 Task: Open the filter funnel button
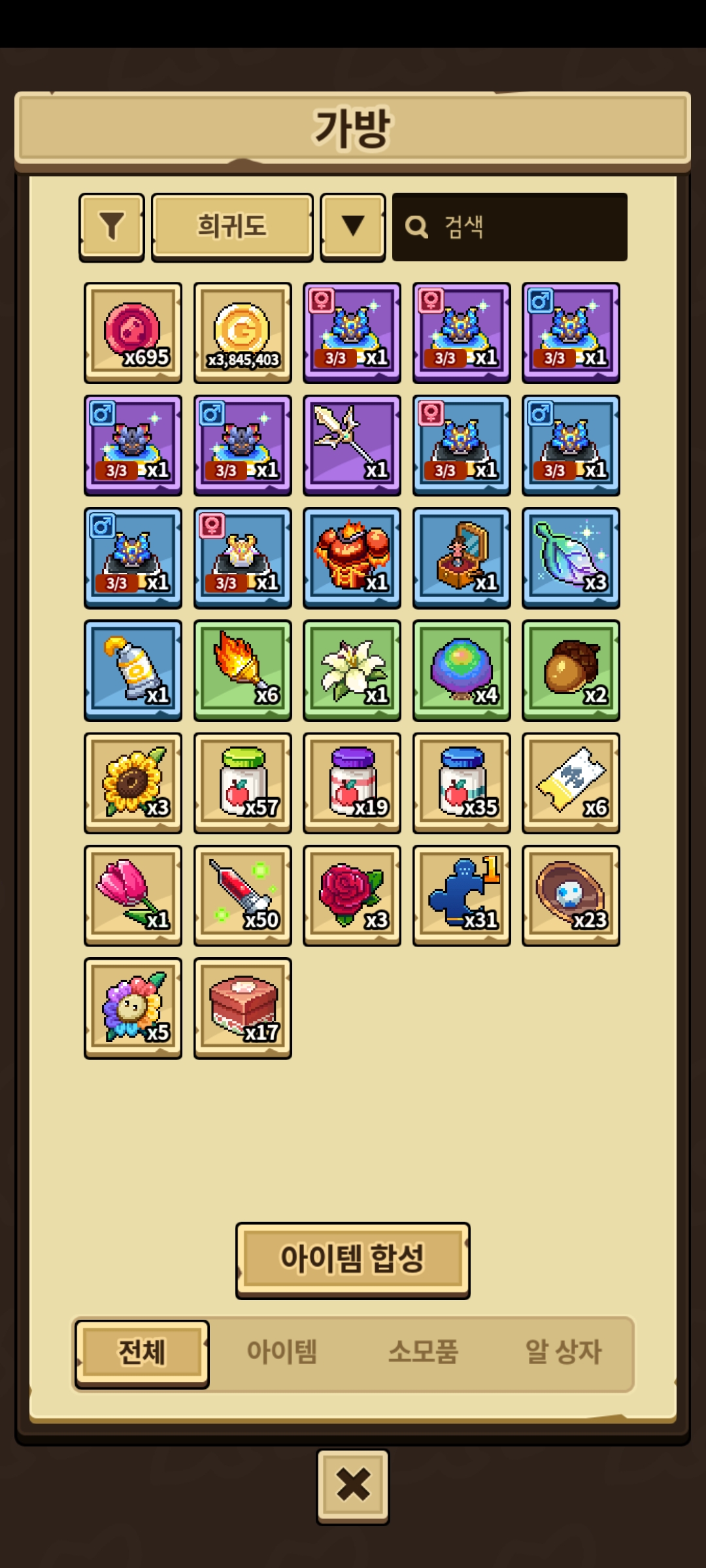[112, 227]
